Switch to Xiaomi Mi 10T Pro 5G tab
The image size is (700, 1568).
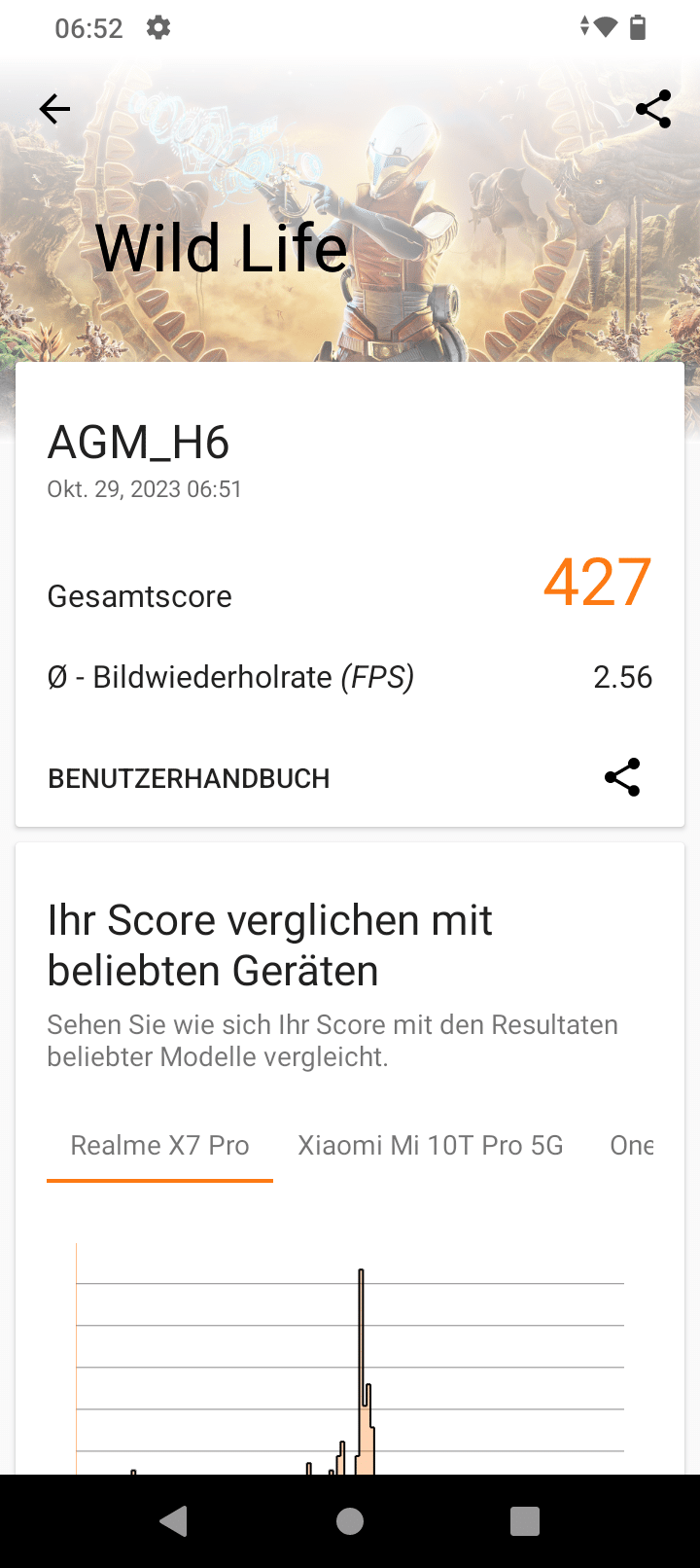point(431,1145)
